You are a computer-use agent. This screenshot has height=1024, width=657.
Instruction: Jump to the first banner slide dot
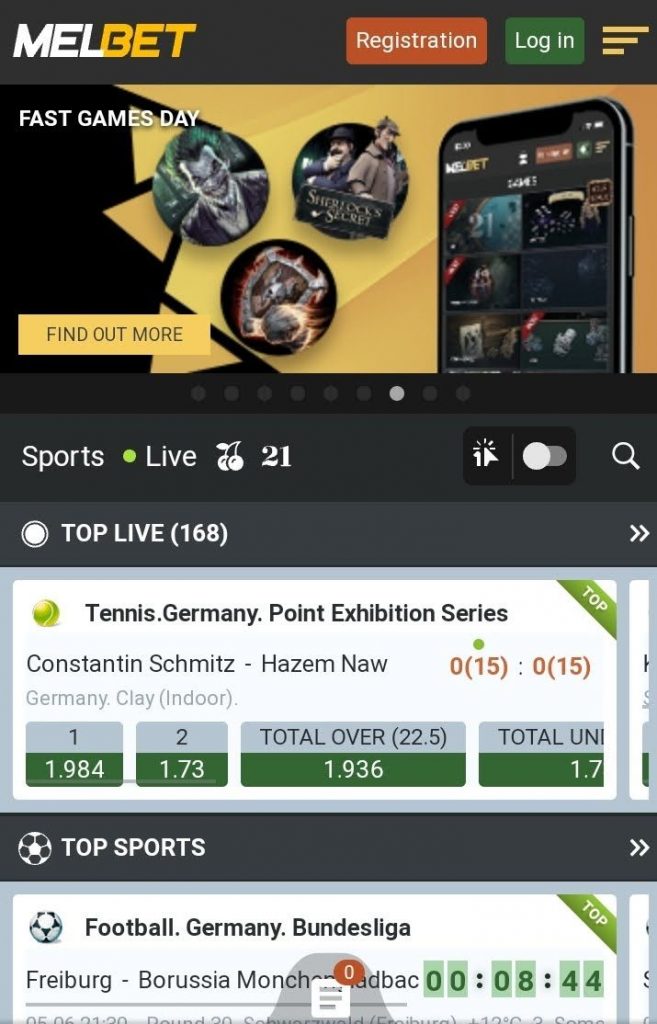pos(198,394)
